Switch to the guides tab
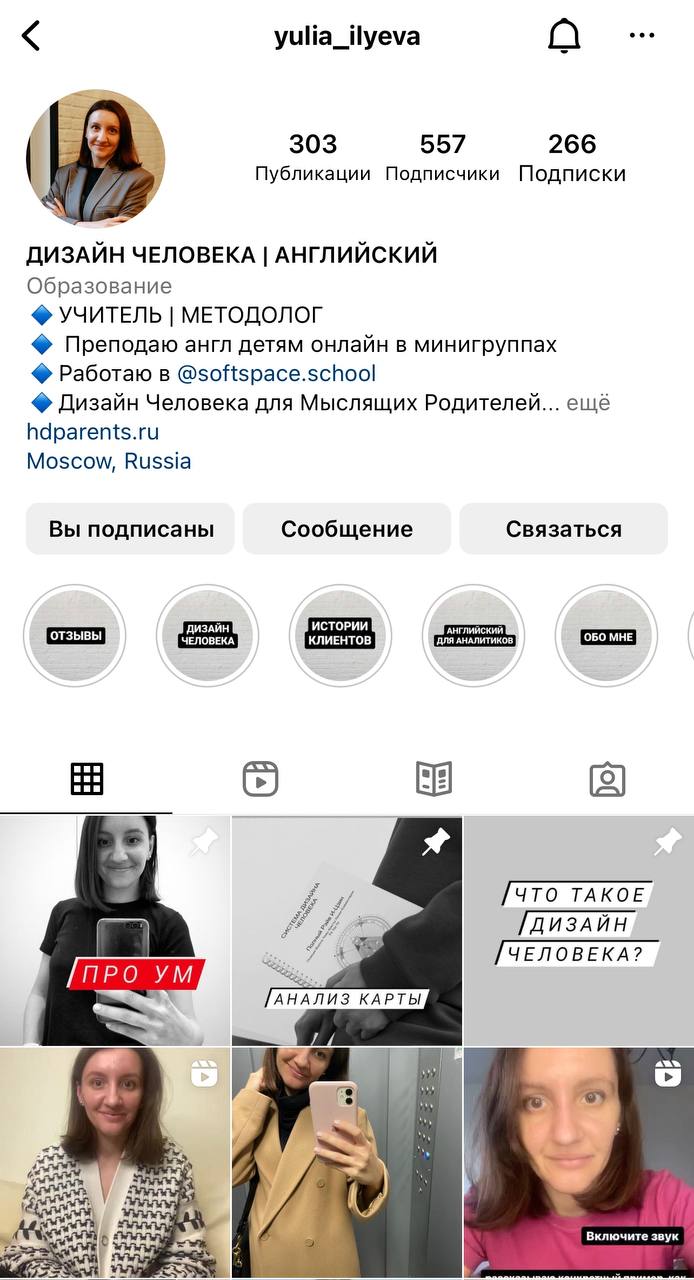The width and height of the screenshot is (694, 1280). pyautogui.click(x=433, y=779)
